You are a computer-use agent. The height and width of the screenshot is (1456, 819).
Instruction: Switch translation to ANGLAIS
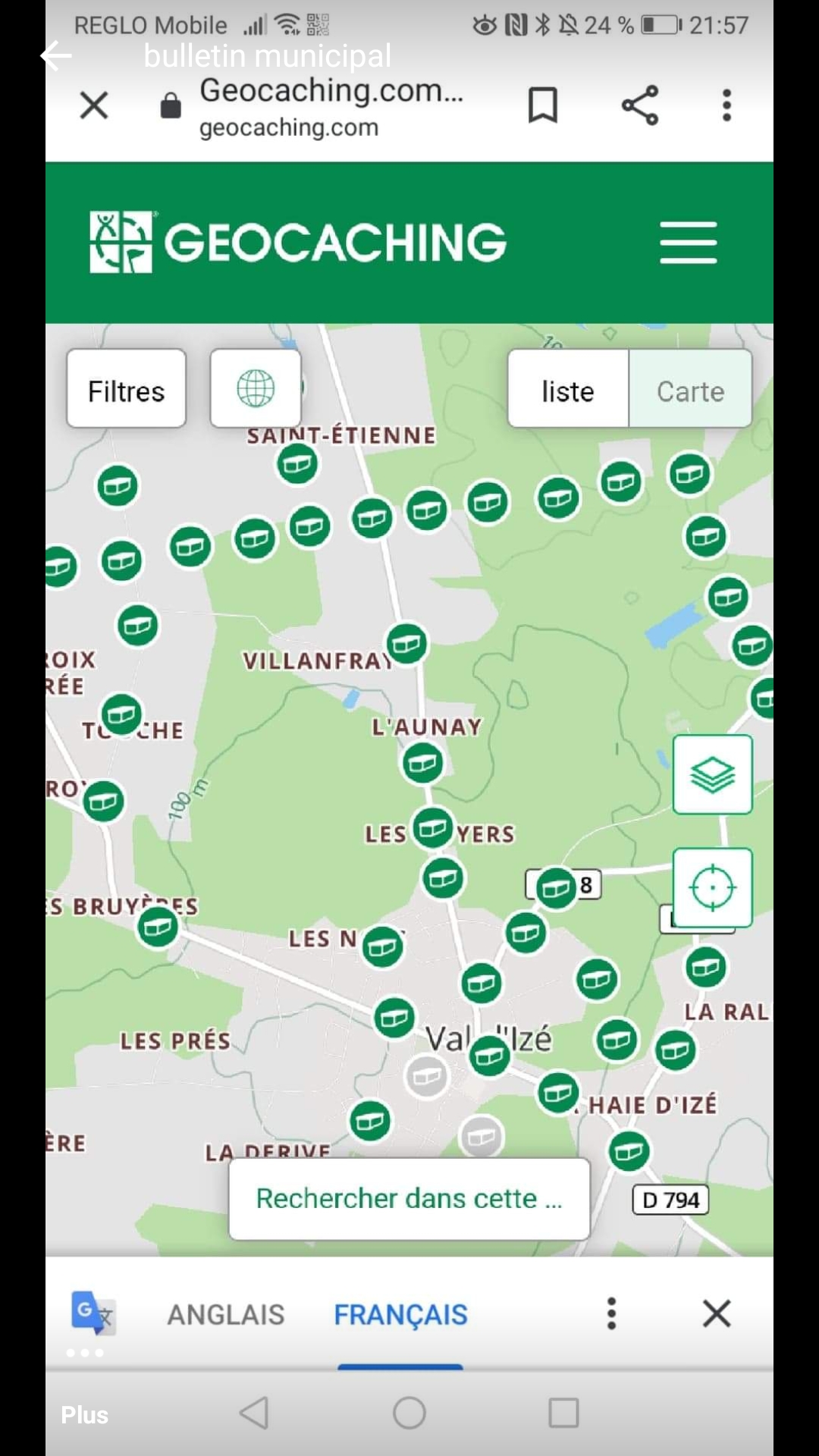tap(226, 1315)
